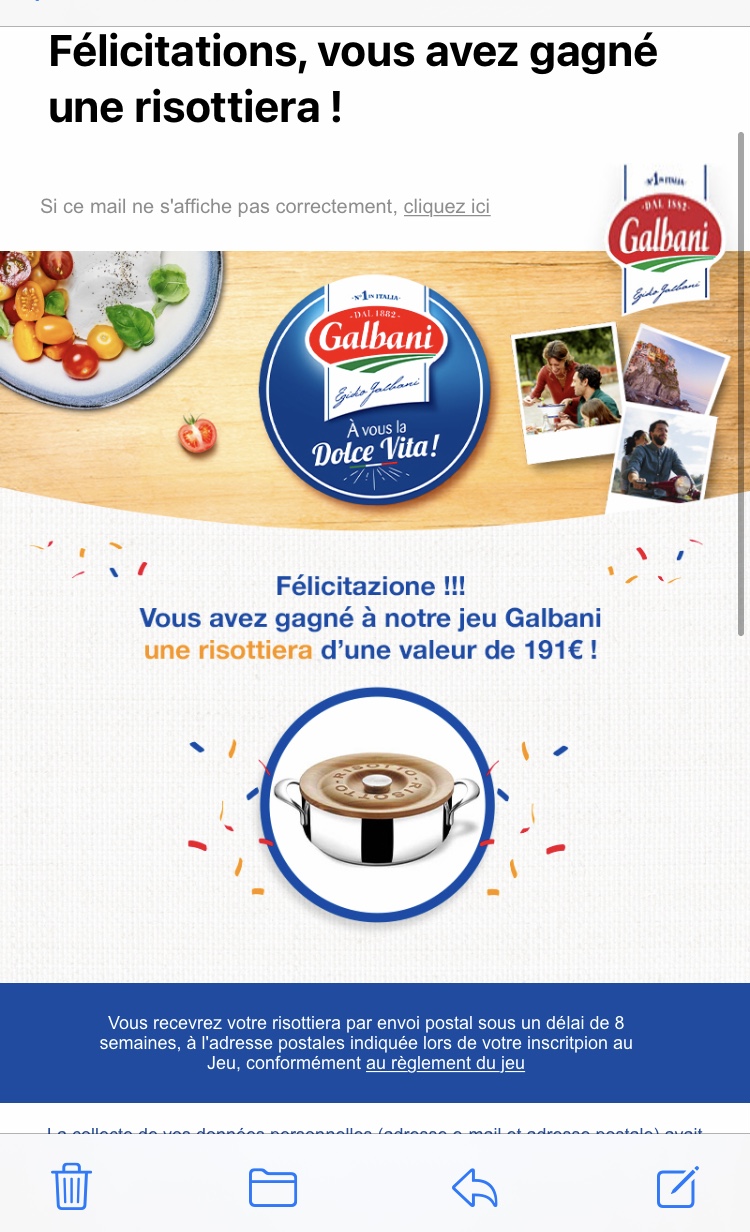Open the 'cliquez ici' link
Screen dimensions: 750x1232
446,207
